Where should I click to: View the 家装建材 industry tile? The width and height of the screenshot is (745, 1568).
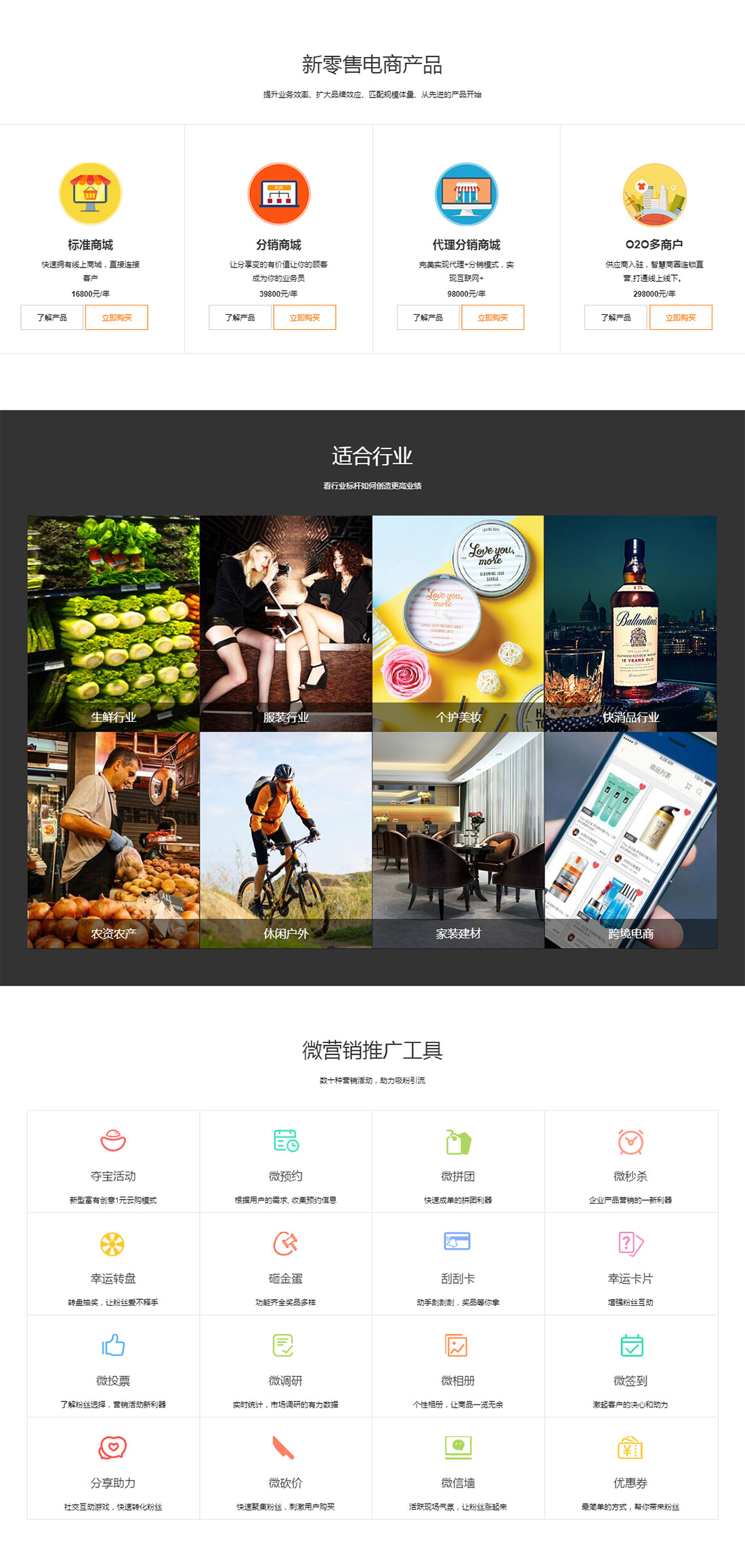(x=458, y=840)
